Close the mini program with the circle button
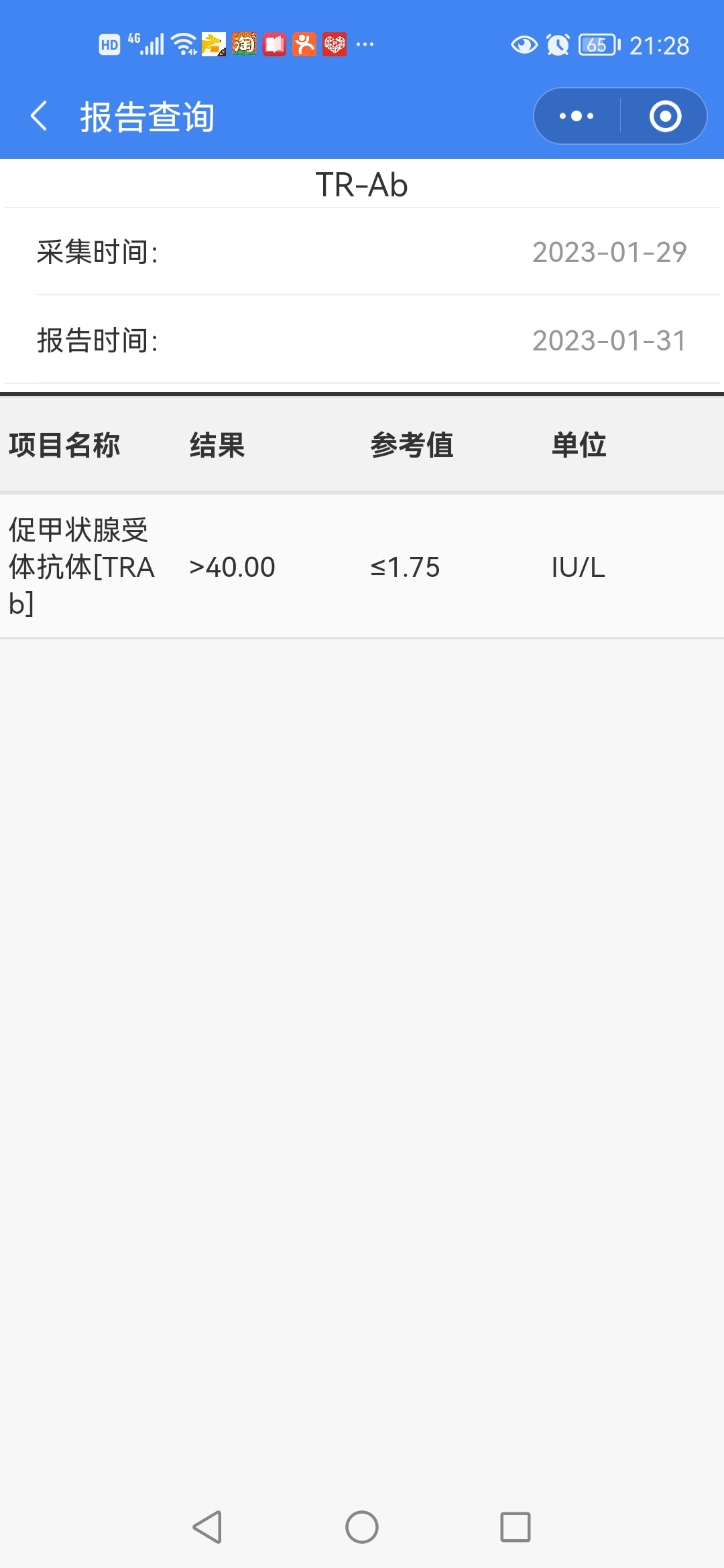The image size is (724, 1568). coord(665,116)
